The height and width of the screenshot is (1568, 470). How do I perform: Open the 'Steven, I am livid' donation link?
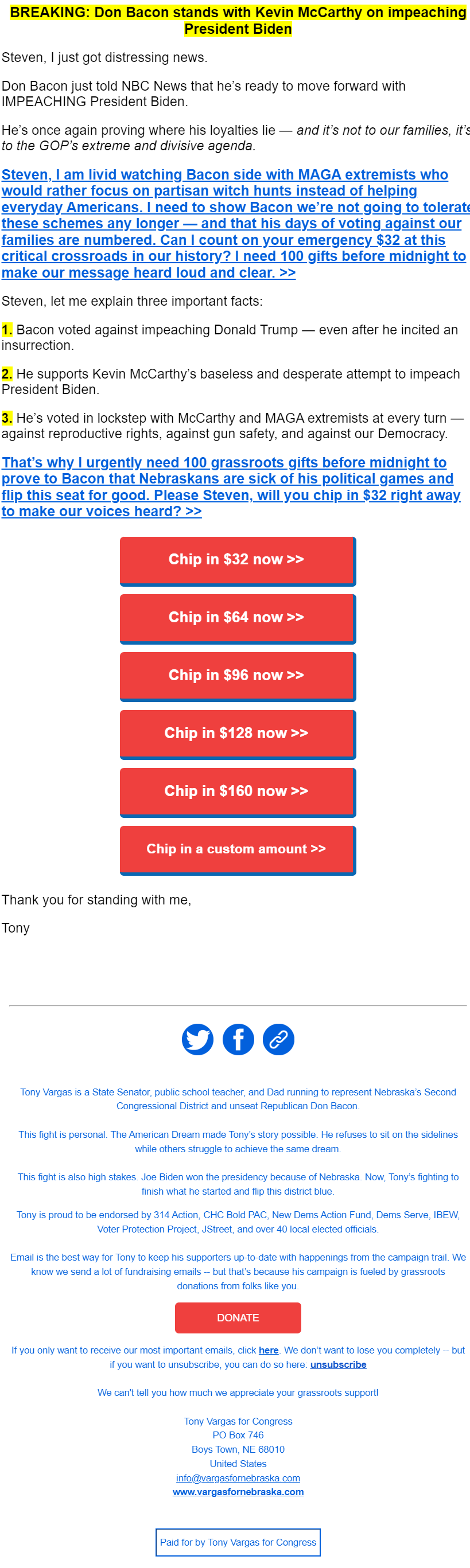226,224
